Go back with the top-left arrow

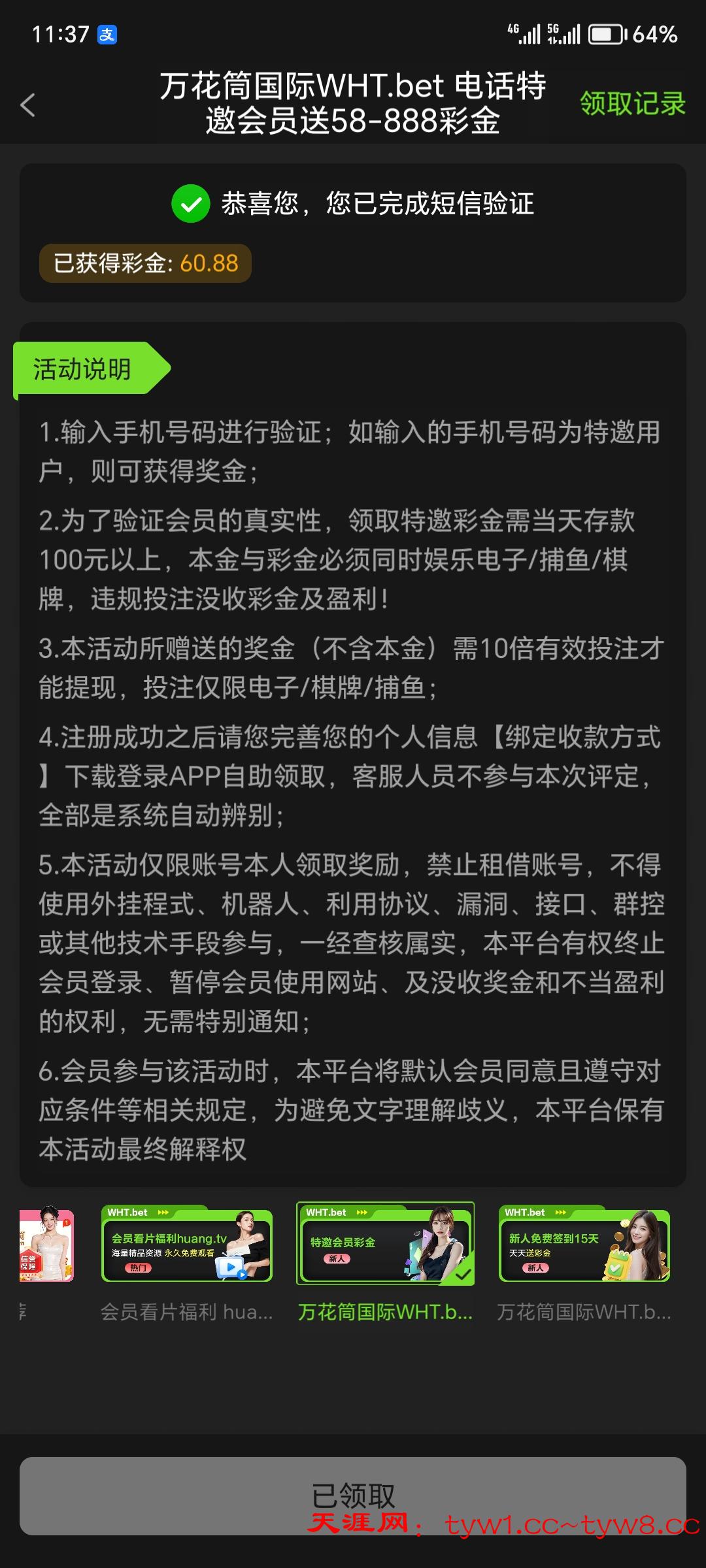27,105
